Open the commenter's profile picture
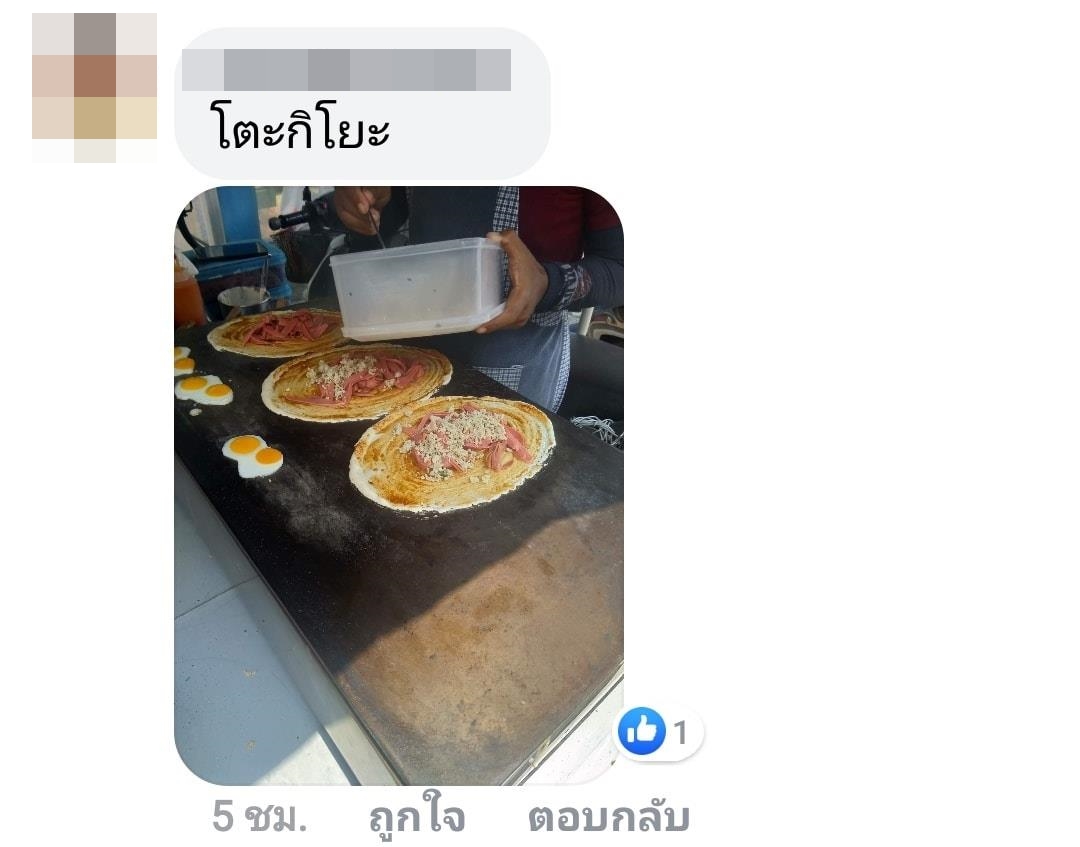 [94, 87]
